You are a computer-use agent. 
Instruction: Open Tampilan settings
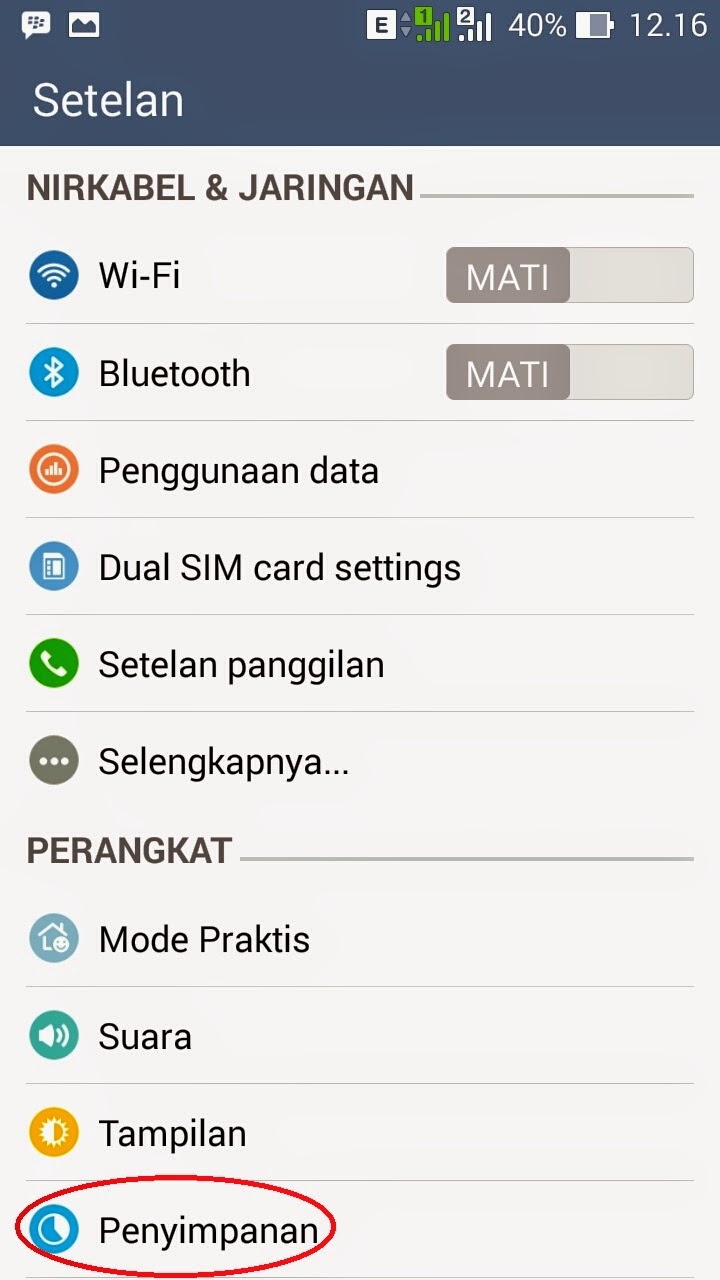[360, 1132]
